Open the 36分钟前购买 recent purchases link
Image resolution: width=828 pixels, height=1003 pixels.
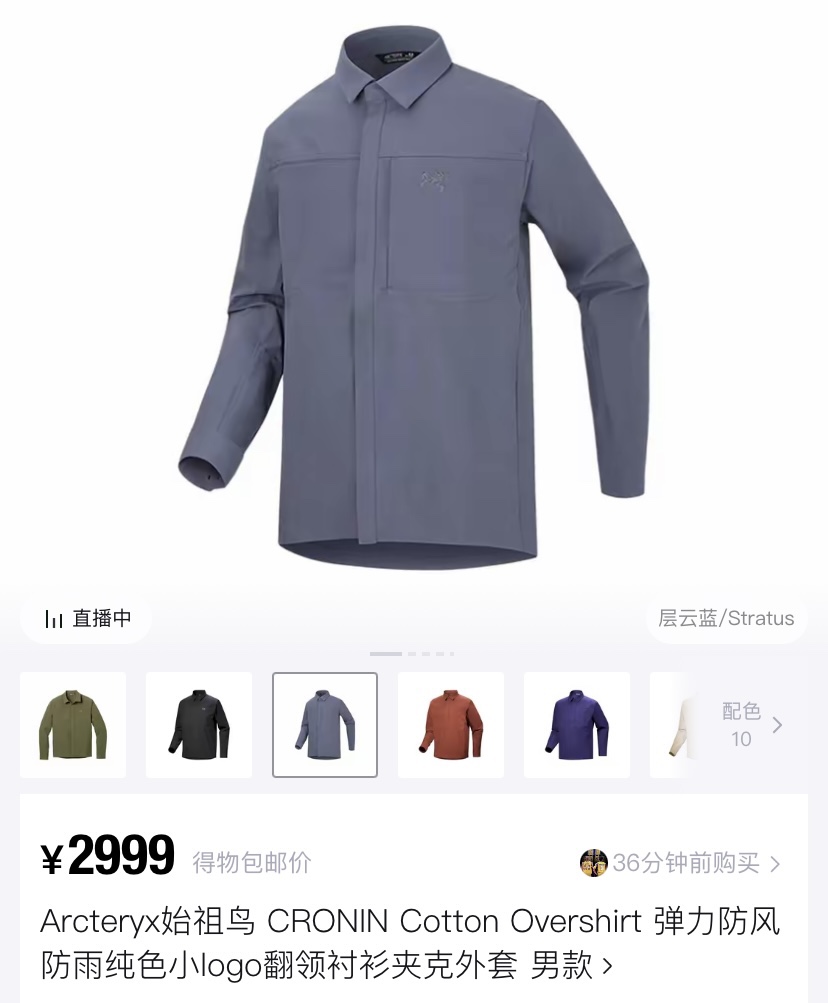coord(683,863)
